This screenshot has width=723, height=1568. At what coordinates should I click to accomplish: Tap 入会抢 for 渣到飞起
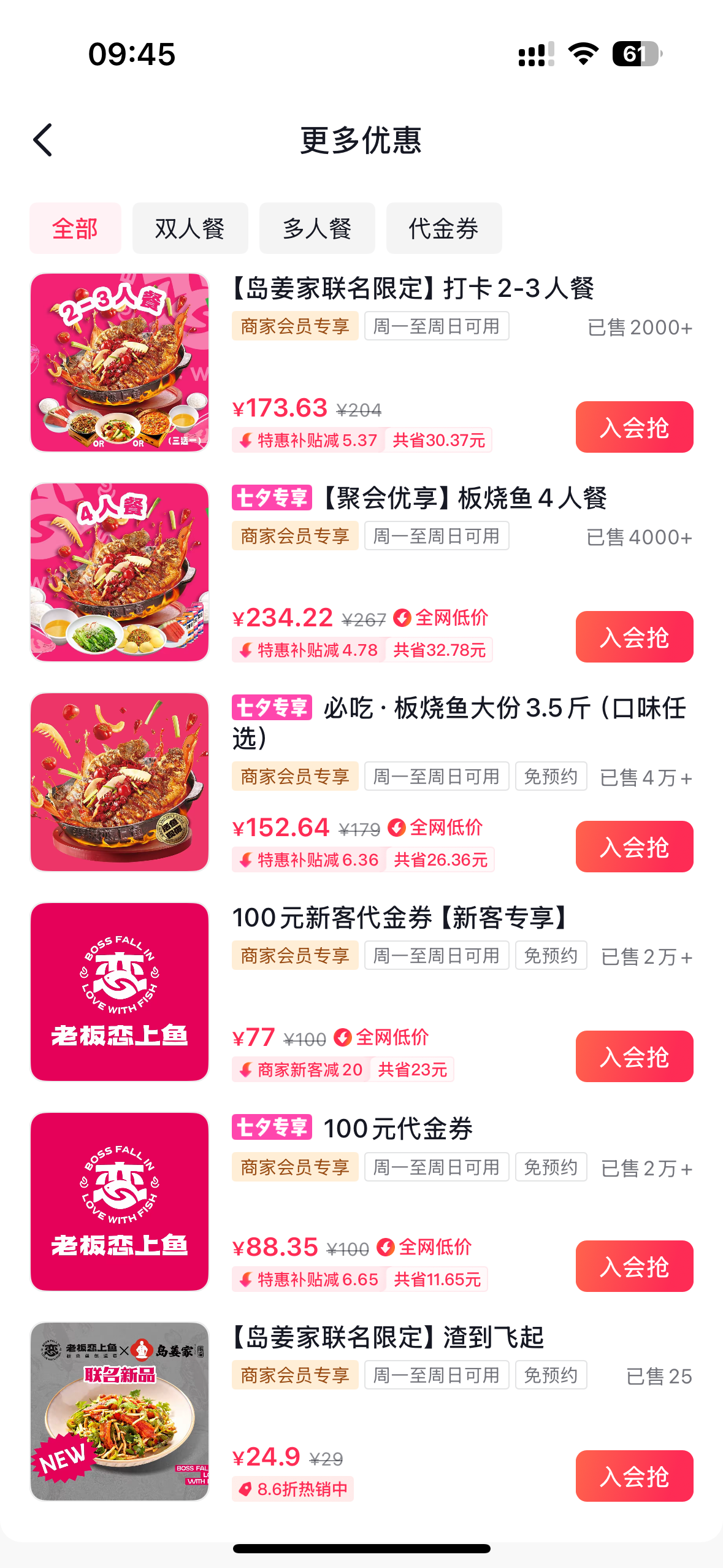pyautogui.click(x=634, y=1476)
